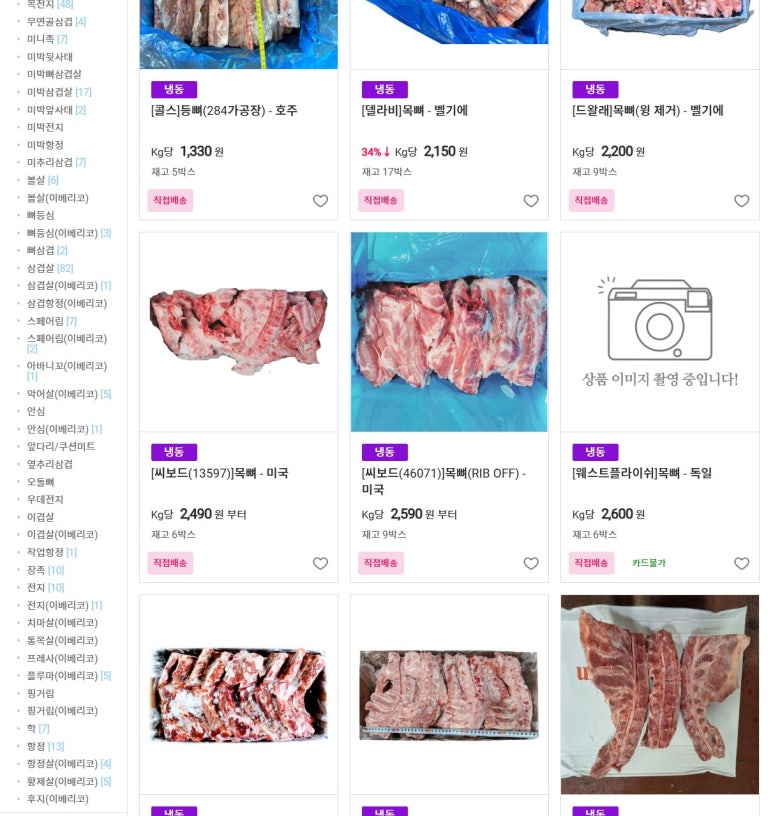Screen dimensions: 773x816
Task: Open the [씨보드(13597)]목뼈 - 미국 product
Action: click(219, 473)
